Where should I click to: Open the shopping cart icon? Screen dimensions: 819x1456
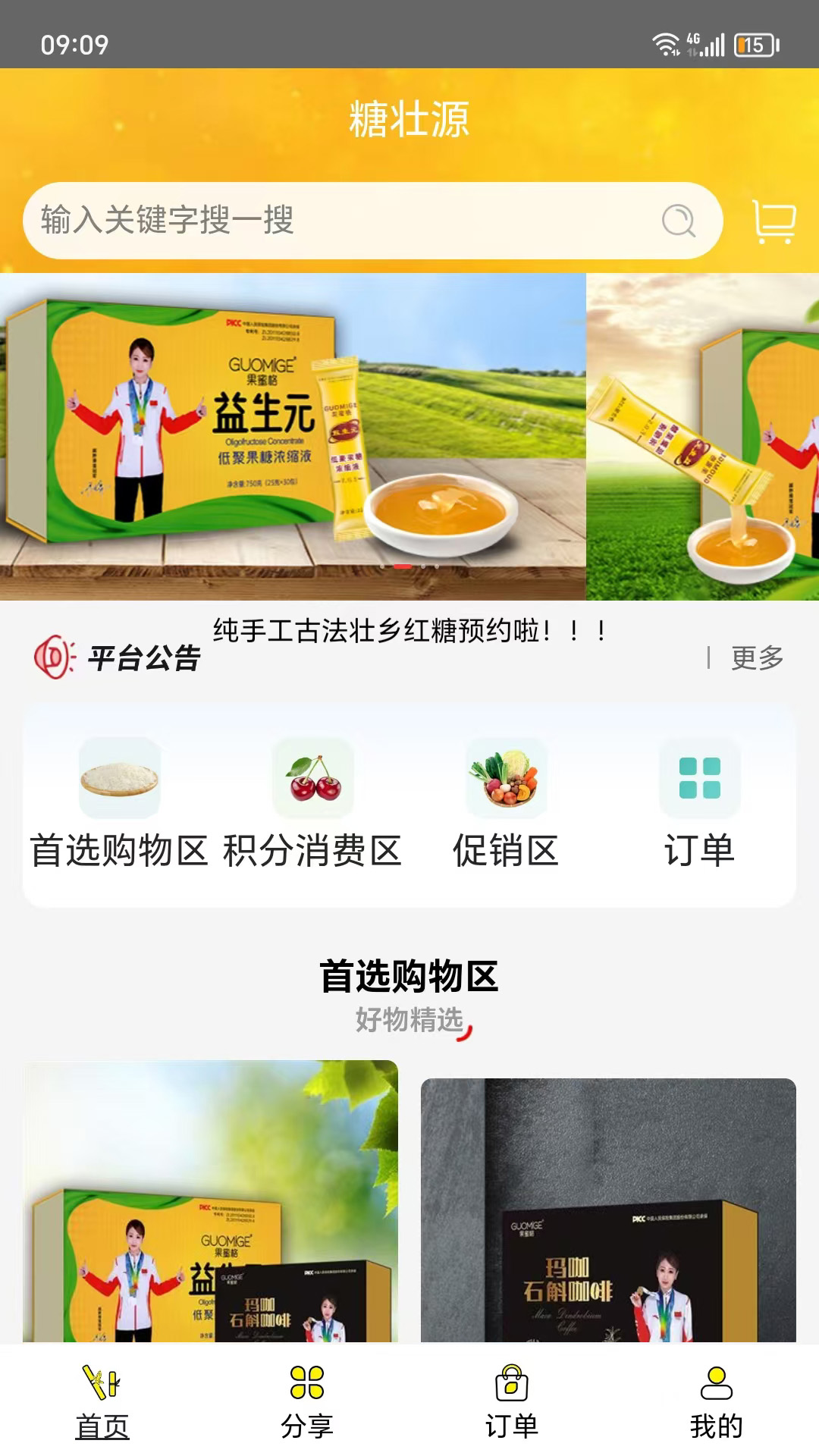(773, 221)
